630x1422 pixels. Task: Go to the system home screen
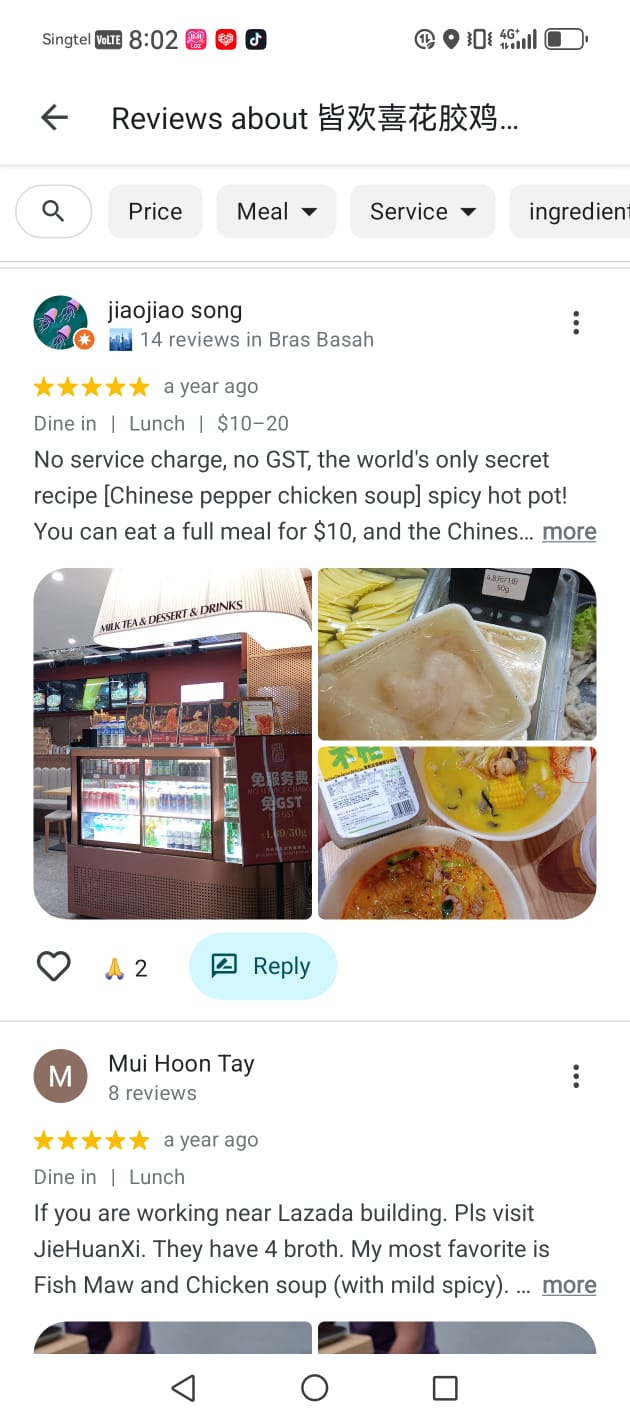pyautogui.click(x=315, y=1387)
